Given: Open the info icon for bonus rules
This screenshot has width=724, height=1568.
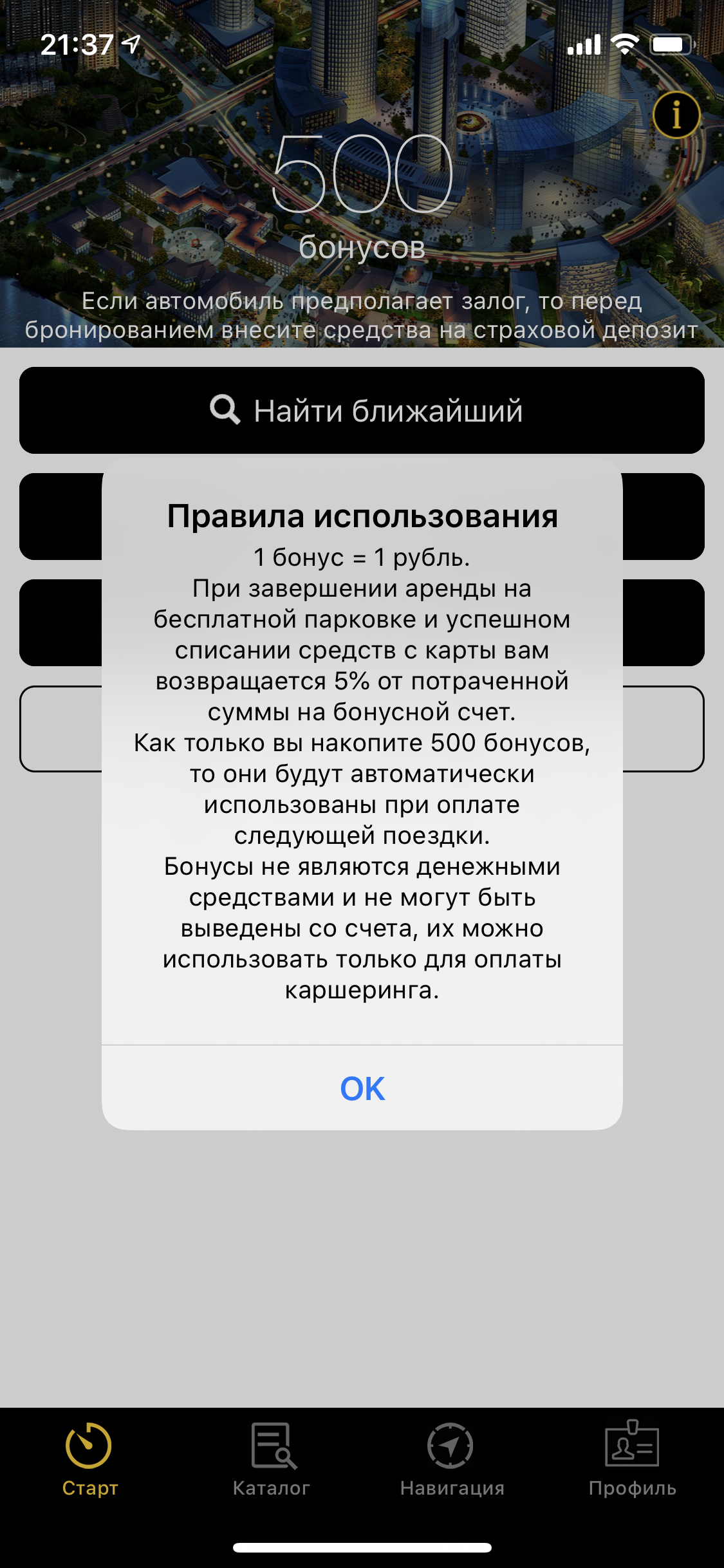Looking at the screenshot, I should click(x=676, y=115).
